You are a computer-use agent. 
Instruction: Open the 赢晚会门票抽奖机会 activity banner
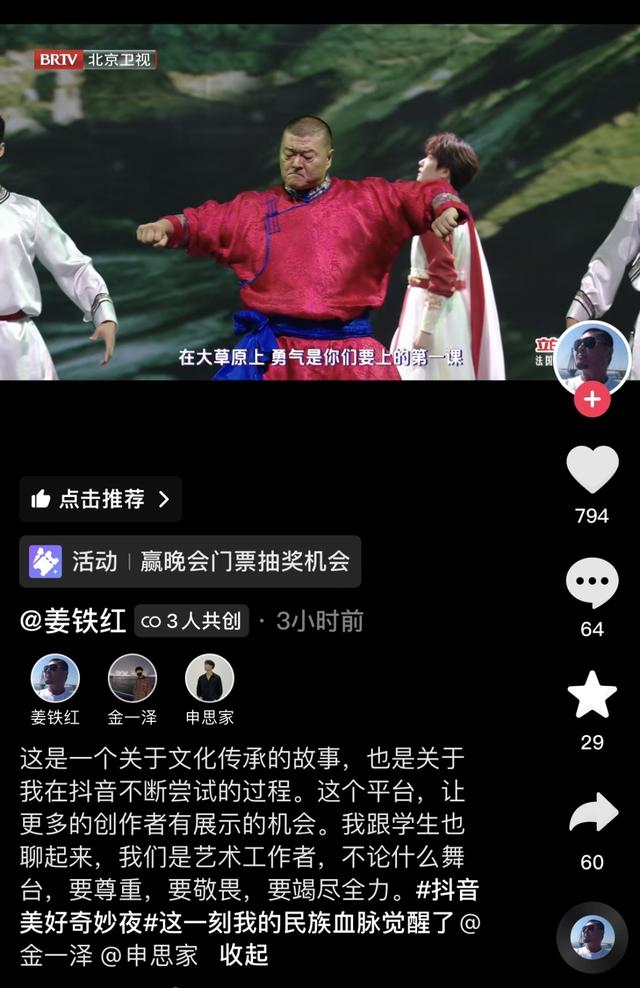coord(190,561)
